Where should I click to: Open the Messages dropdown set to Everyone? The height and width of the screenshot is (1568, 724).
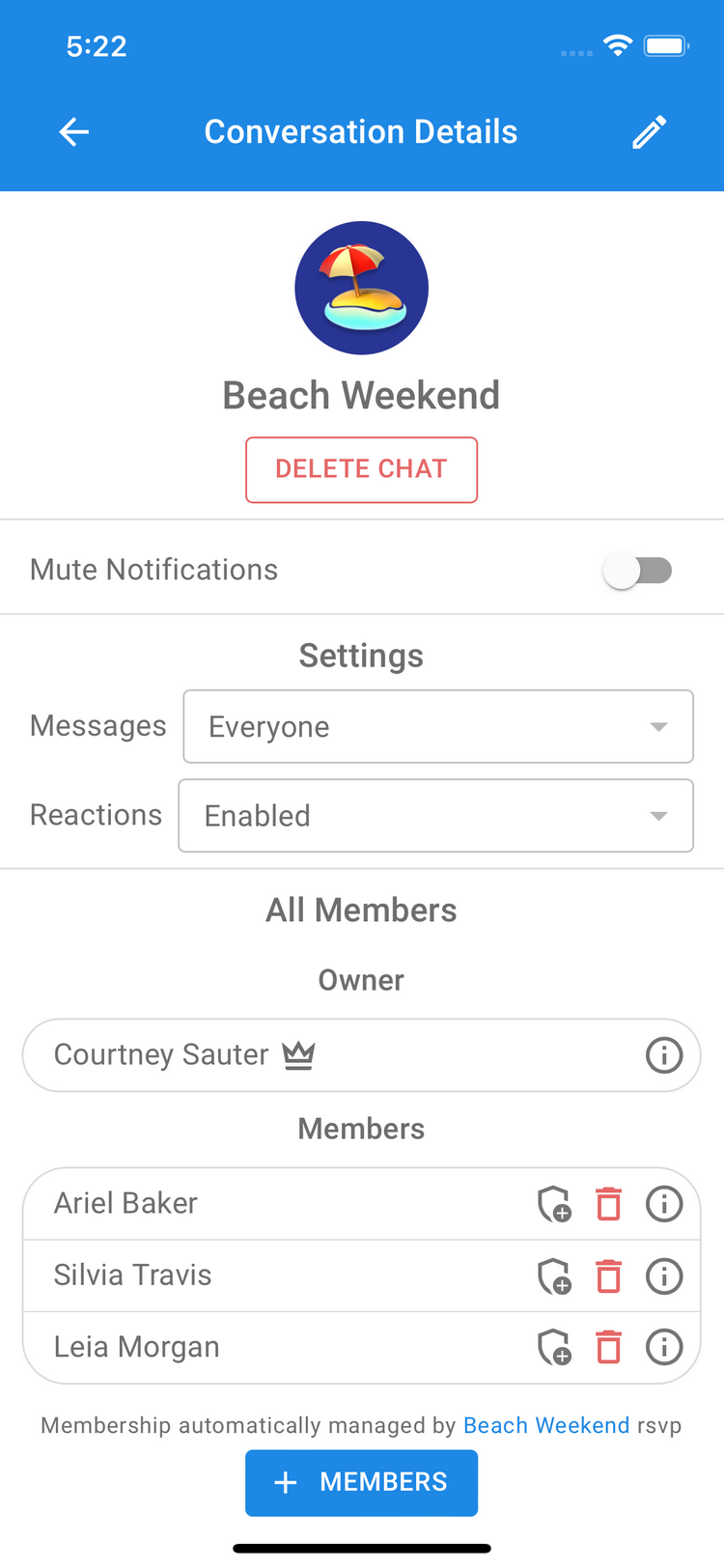(x=438, y=727)
